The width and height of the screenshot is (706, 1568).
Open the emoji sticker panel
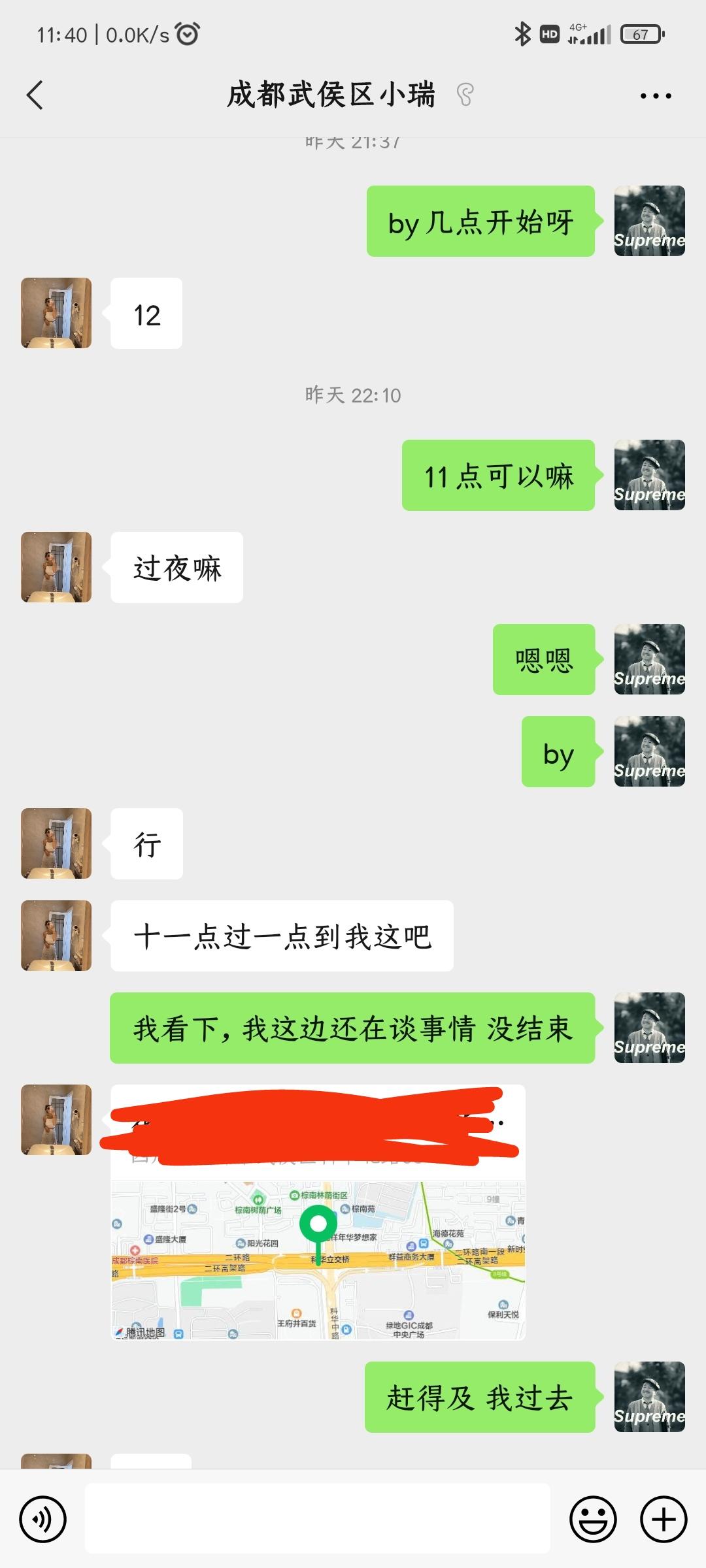(593, 1520)
